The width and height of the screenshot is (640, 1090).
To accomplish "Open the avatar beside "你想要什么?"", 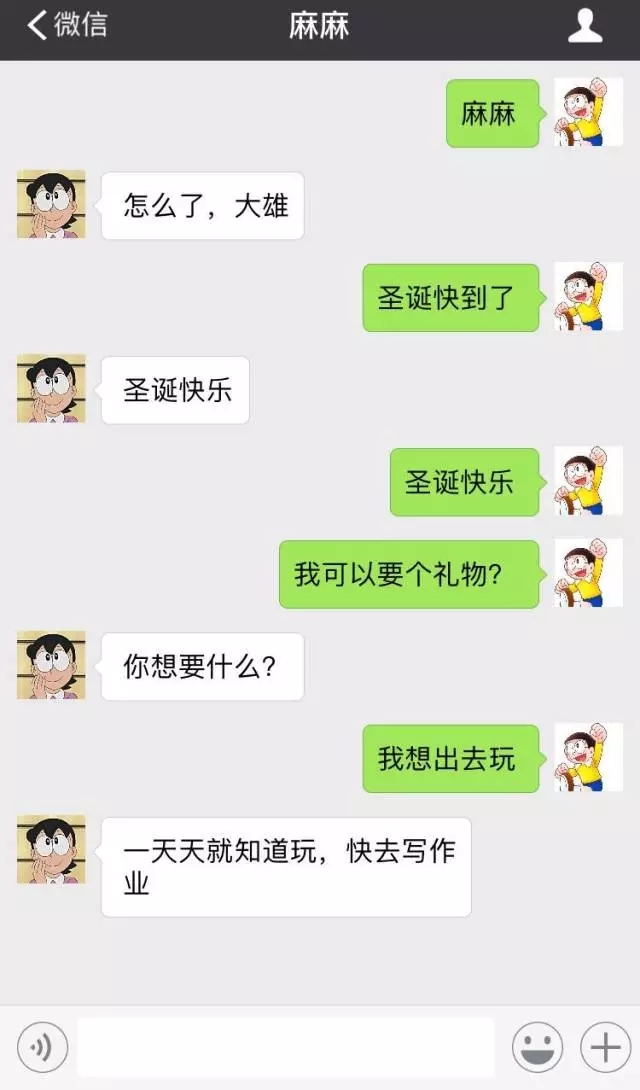I will pos(51,665).
